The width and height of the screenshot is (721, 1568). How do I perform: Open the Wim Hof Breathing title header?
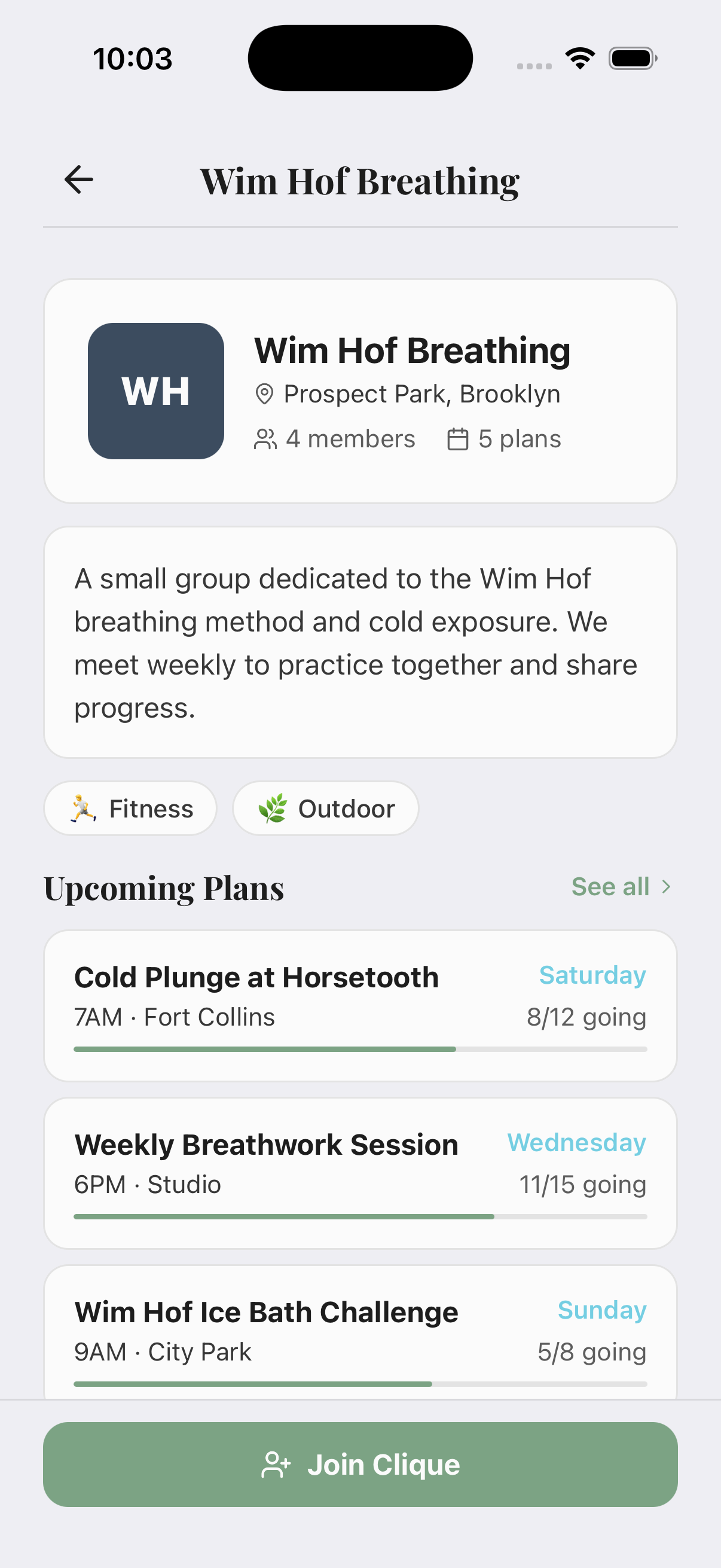pyautogui.click(x=360, y=180)
